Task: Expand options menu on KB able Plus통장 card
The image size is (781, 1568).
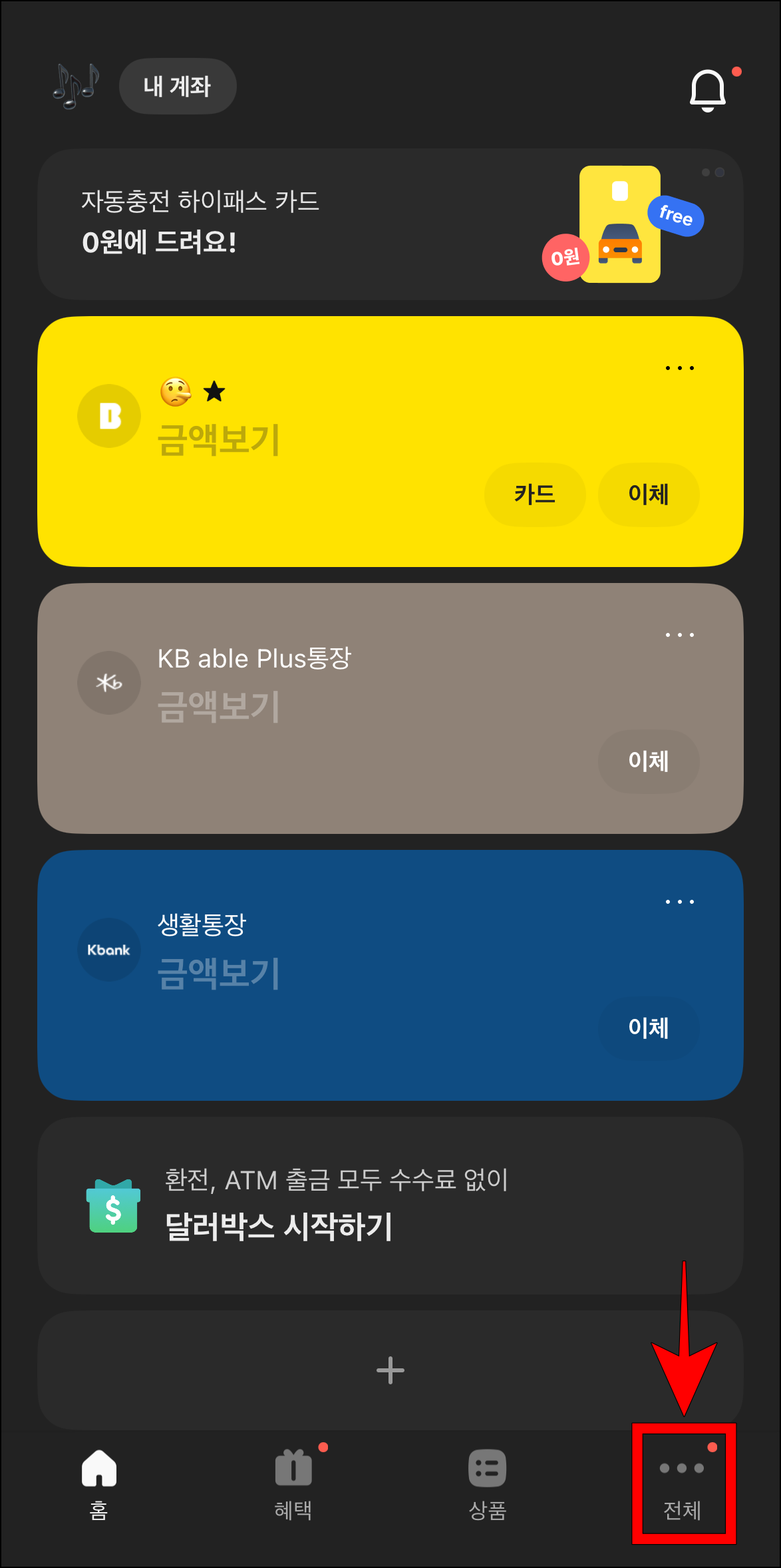Action: [x=679, y=634]
